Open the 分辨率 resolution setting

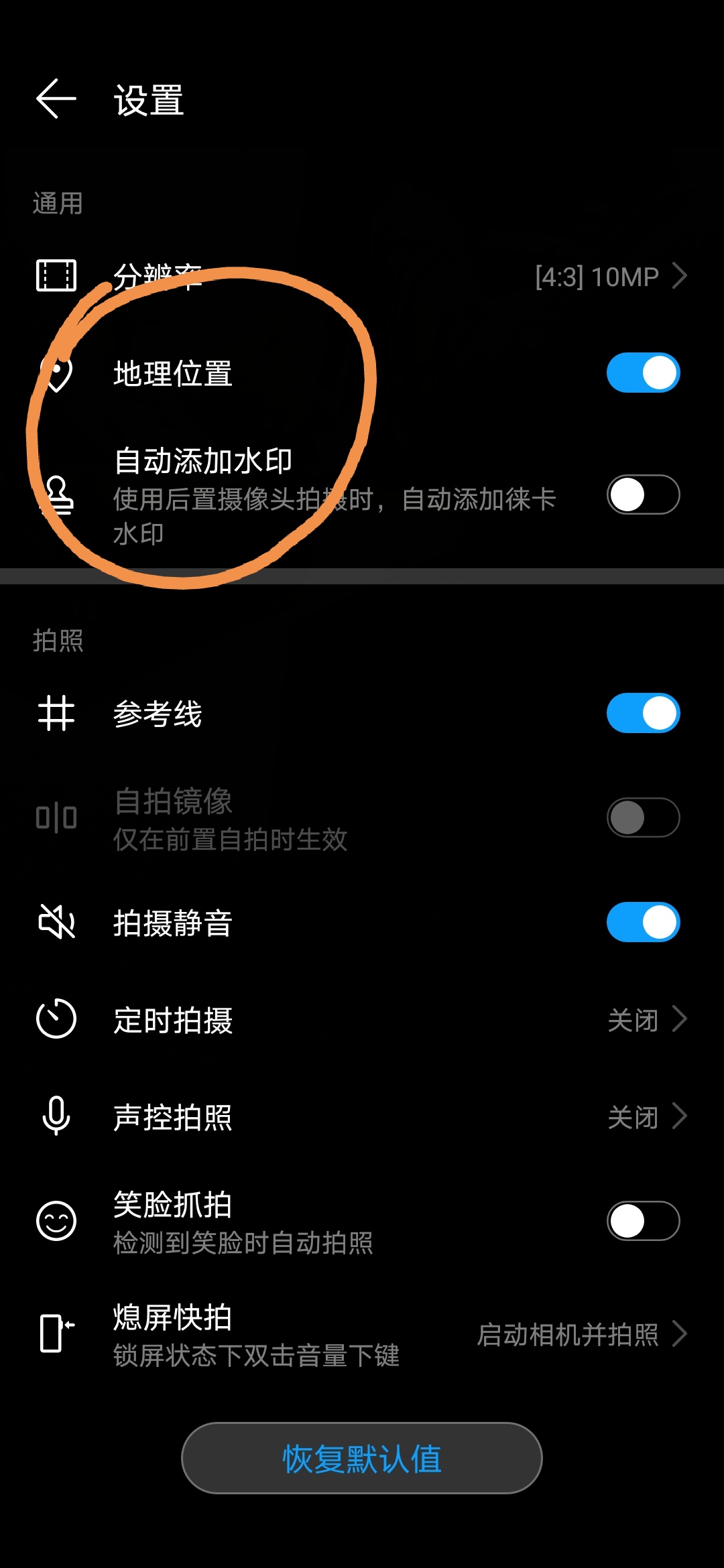pyautogui.click(x=362, y=276)
